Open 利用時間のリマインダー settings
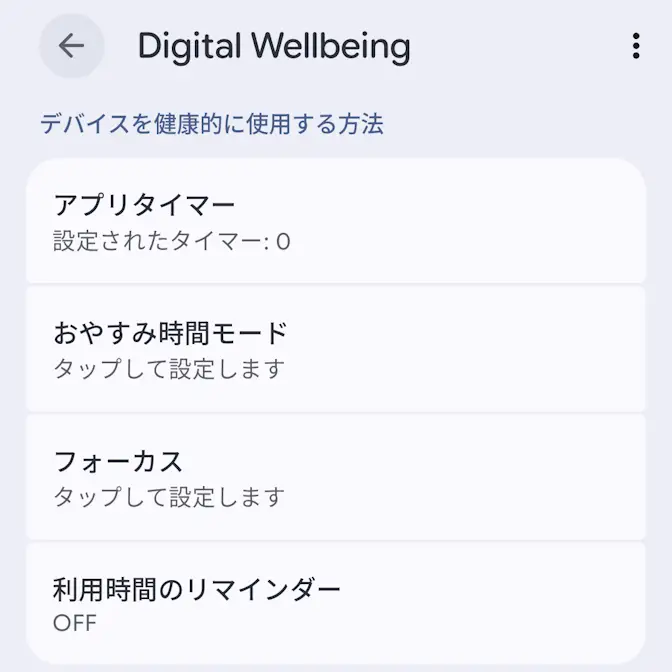 [335, 604]
